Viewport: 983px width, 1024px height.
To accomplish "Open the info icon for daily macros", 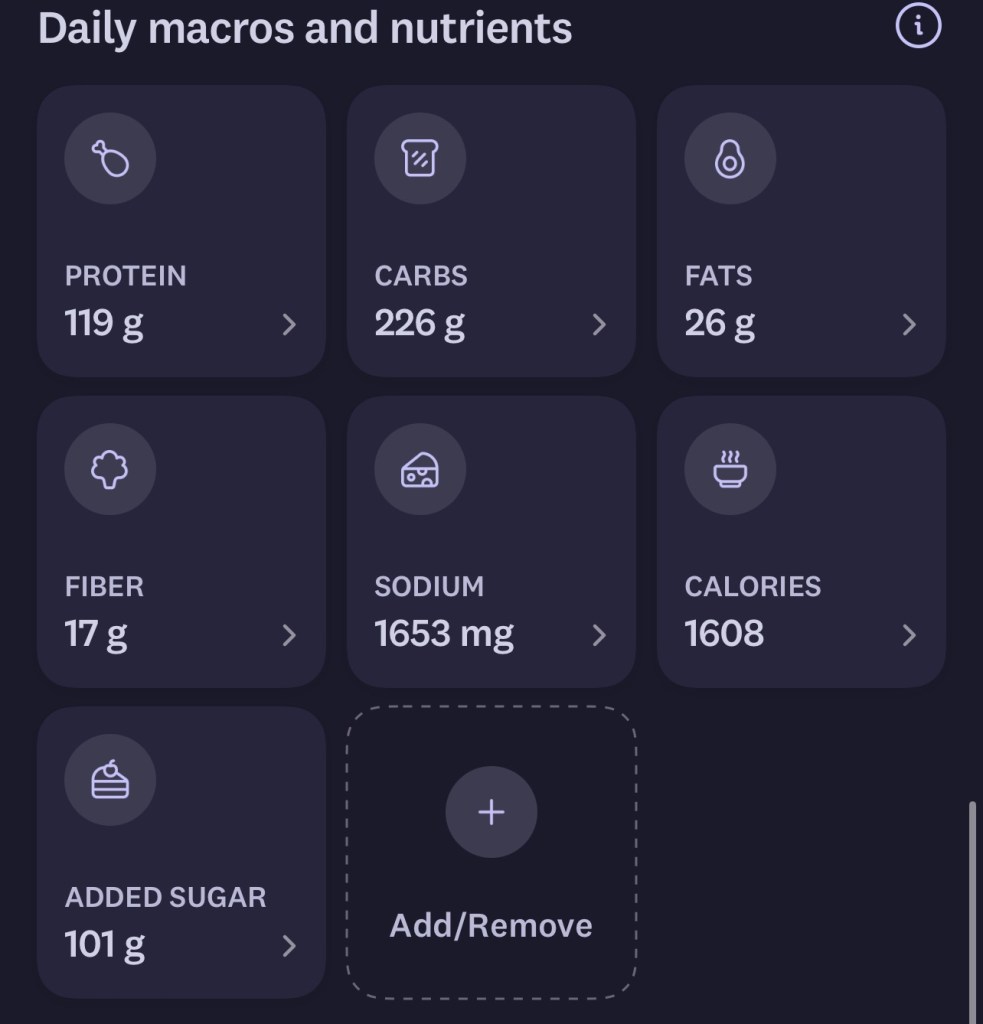I will point(917,27).
